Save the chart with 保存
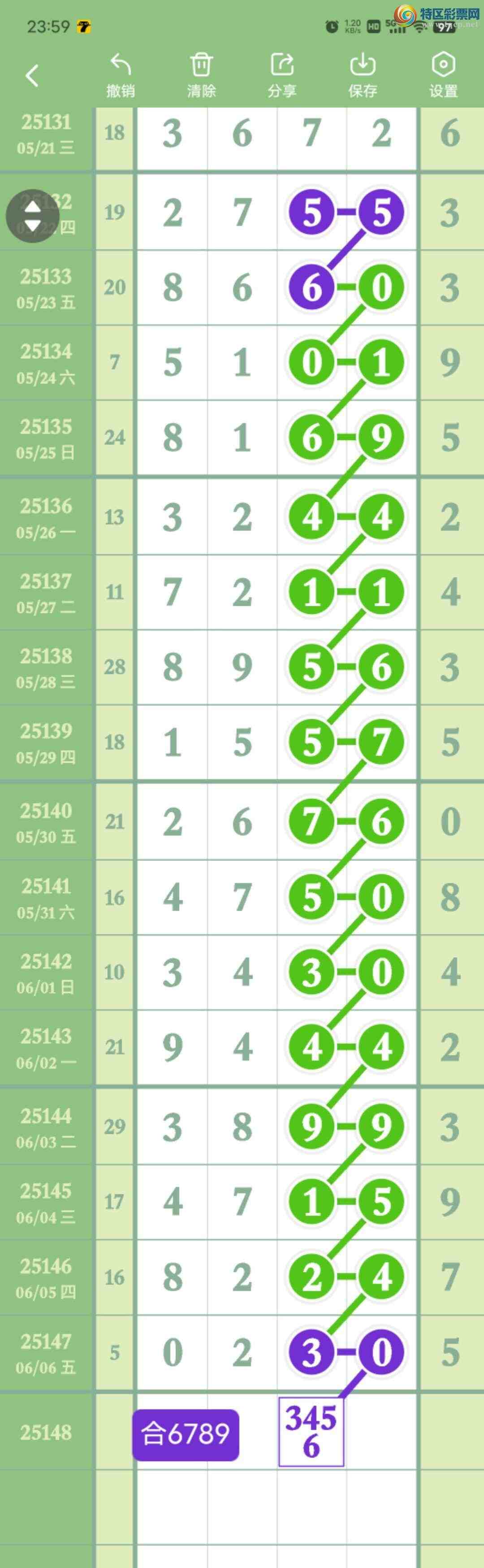The image size is (484, 1568). point(363,76)
